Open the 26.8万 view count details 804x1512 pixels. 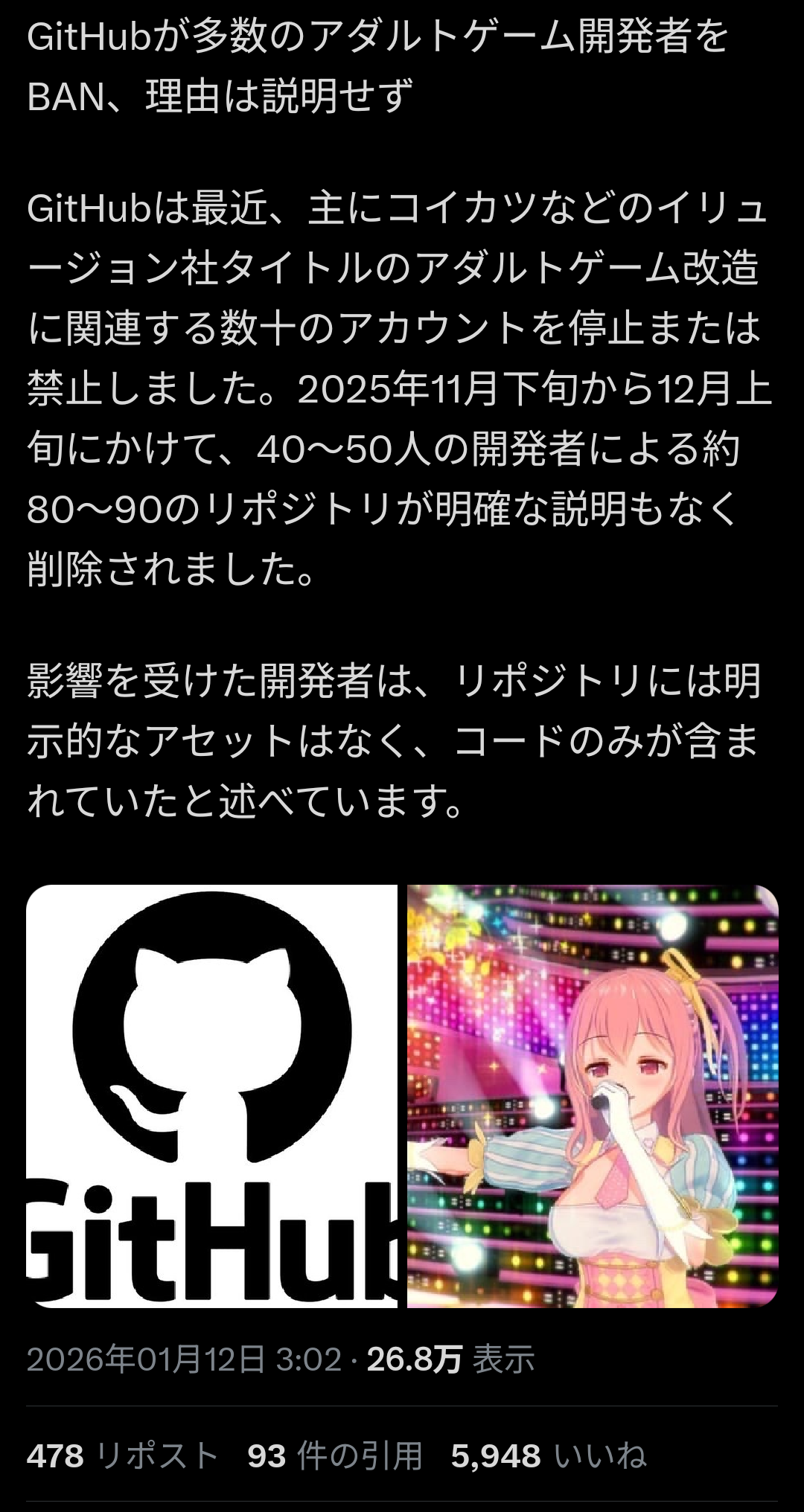tap(450, 1359)
